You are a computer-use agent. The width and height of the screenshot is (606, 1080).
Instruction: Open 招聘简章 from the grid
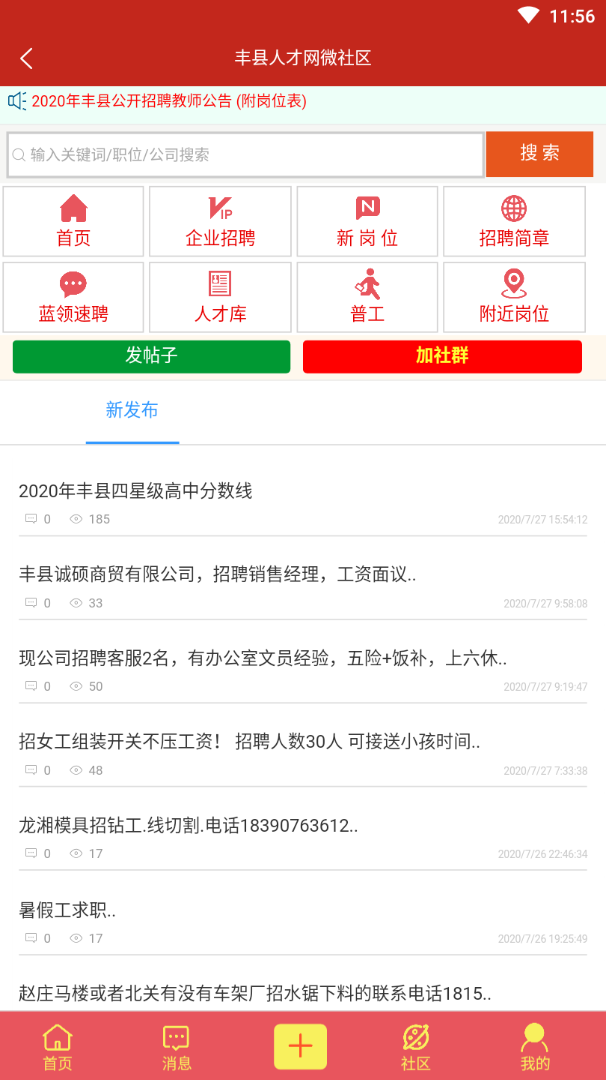pos(514,222)
